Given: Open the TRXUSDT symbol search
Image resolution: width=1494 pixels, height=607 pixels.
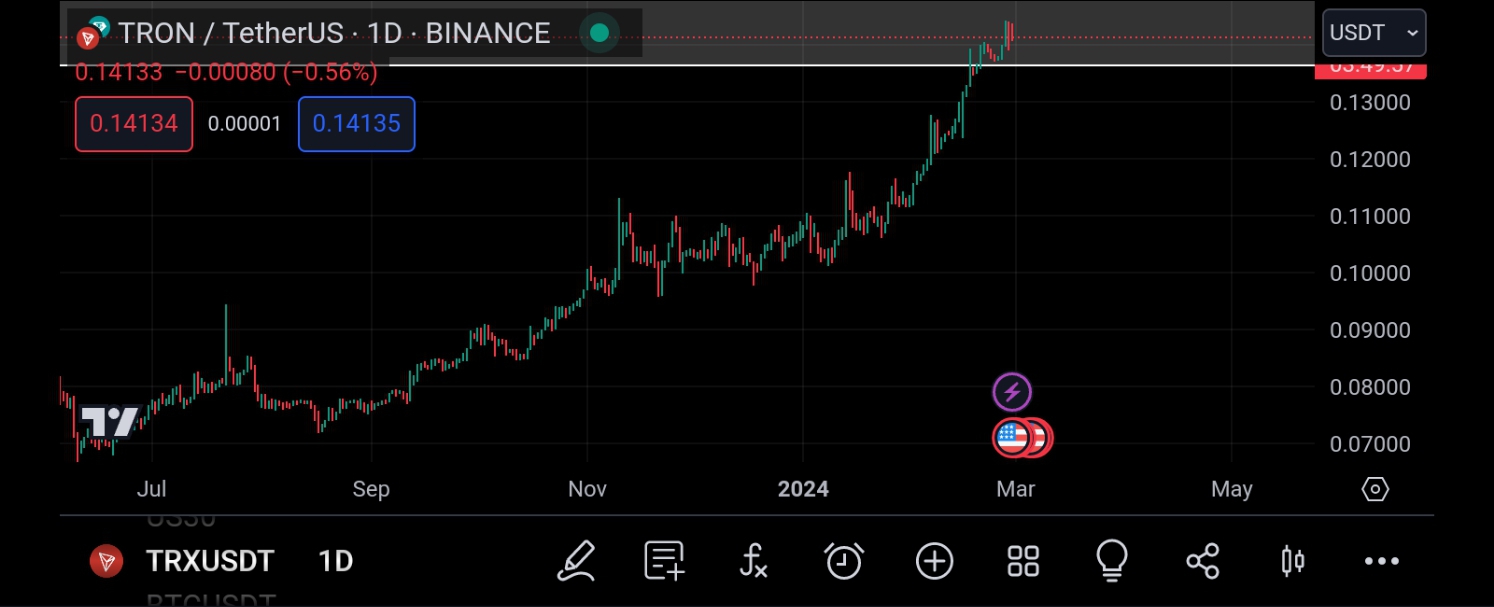Looking at the screenshot, I should point(209,561).
